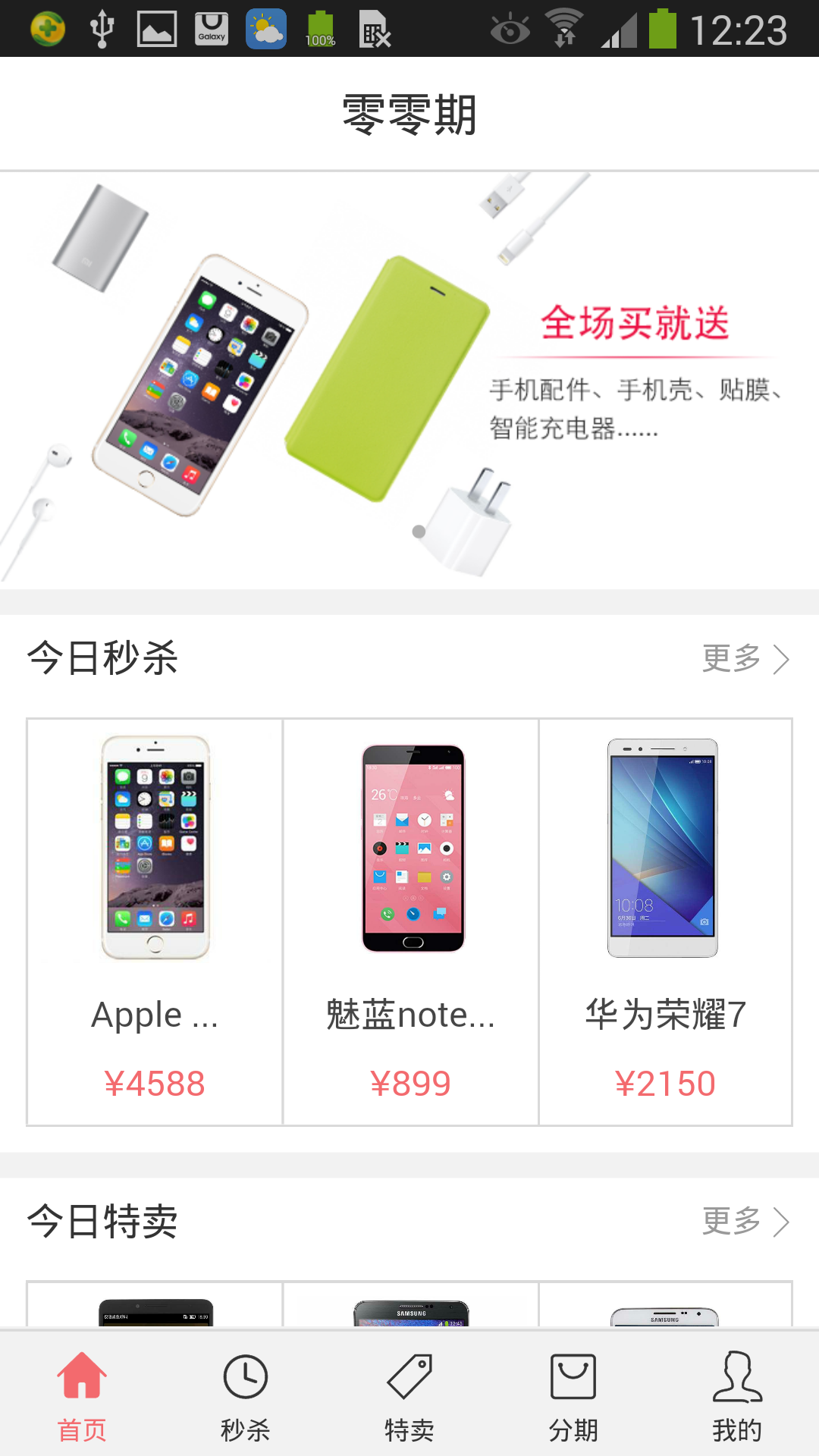Open the 魅蓝note product card

coord(410,922)
